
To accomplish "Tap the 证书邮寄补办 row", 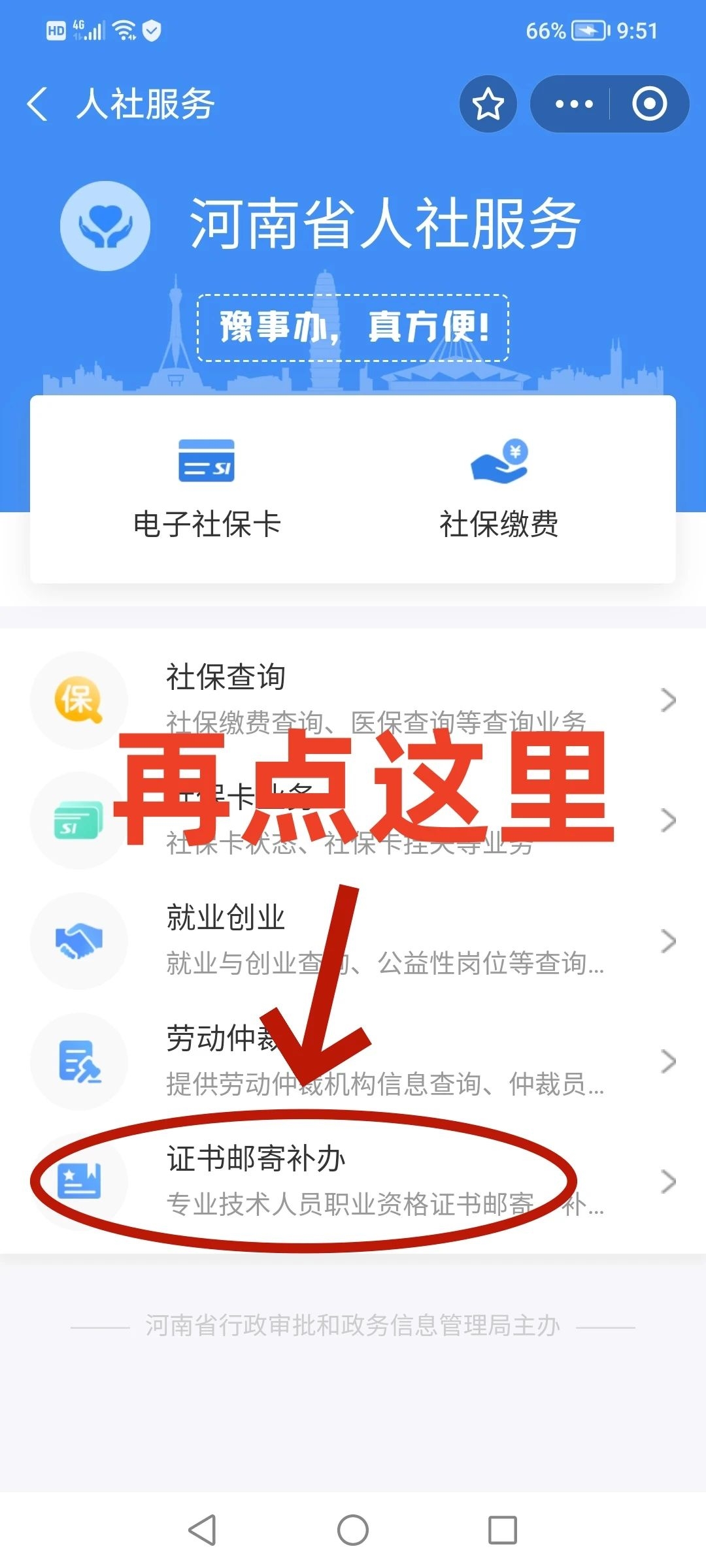I will tap(353, 1181).
